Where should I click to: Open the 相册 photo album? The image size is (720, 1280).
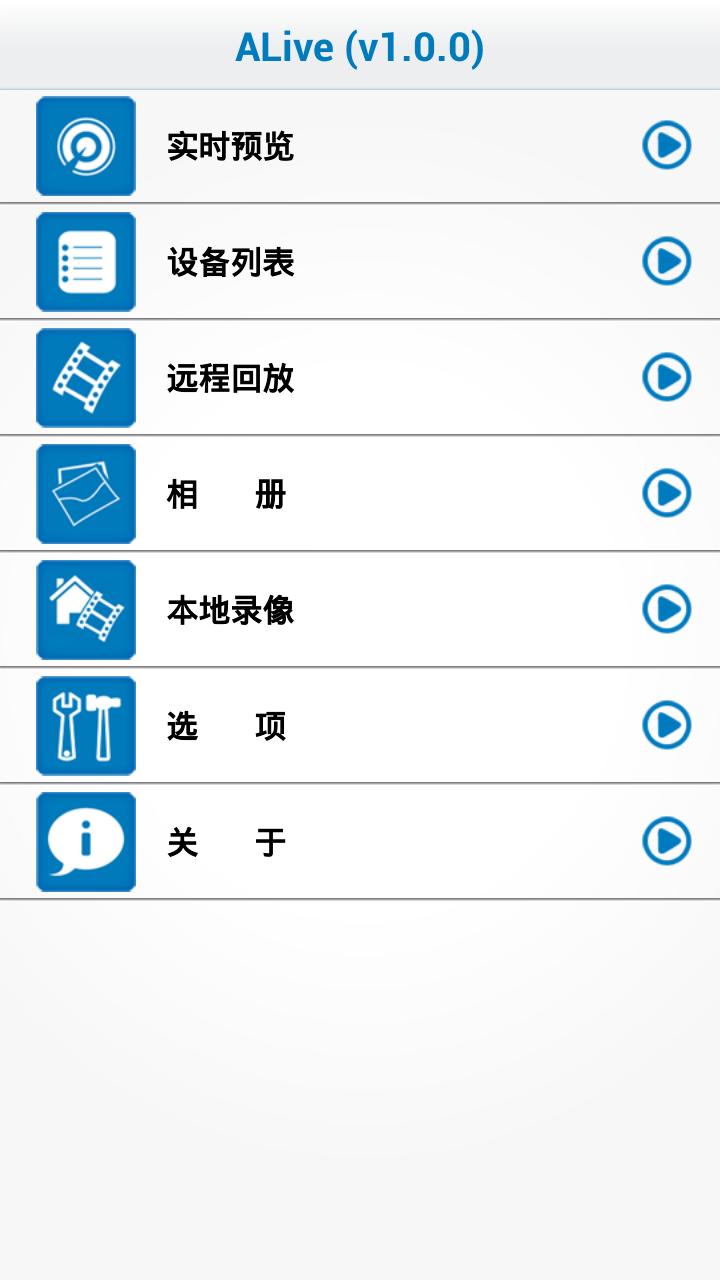[x=360, y=494]
